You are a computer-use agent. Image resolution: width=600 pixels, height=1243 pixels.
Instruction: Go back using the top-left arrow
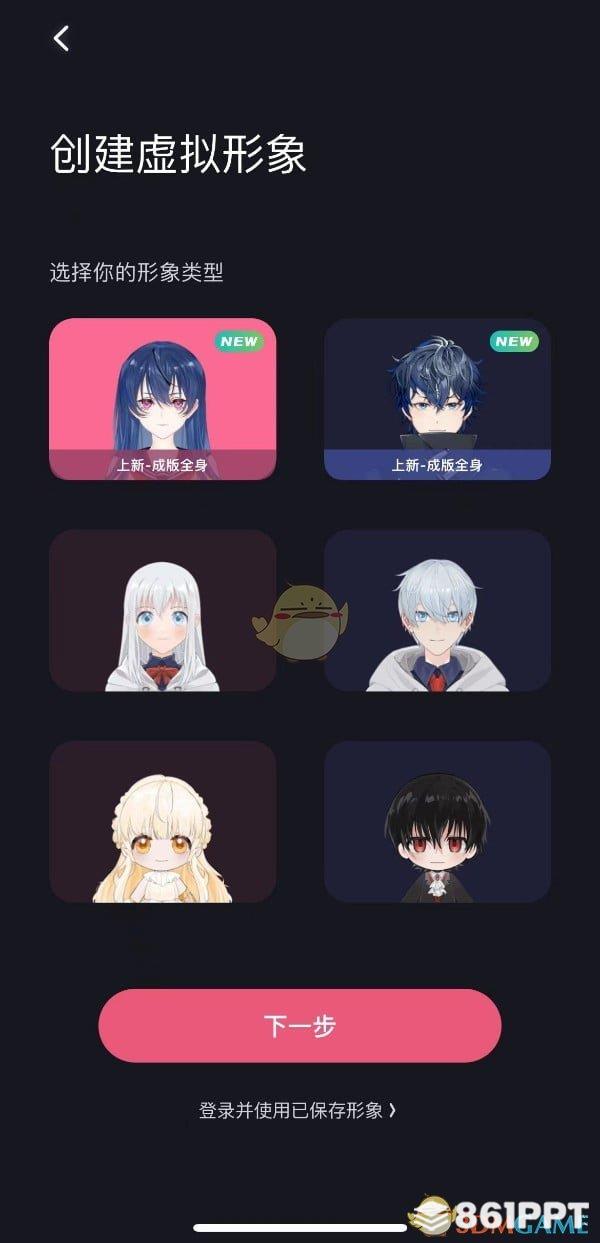pyautogui.click(x=62, y=39)
